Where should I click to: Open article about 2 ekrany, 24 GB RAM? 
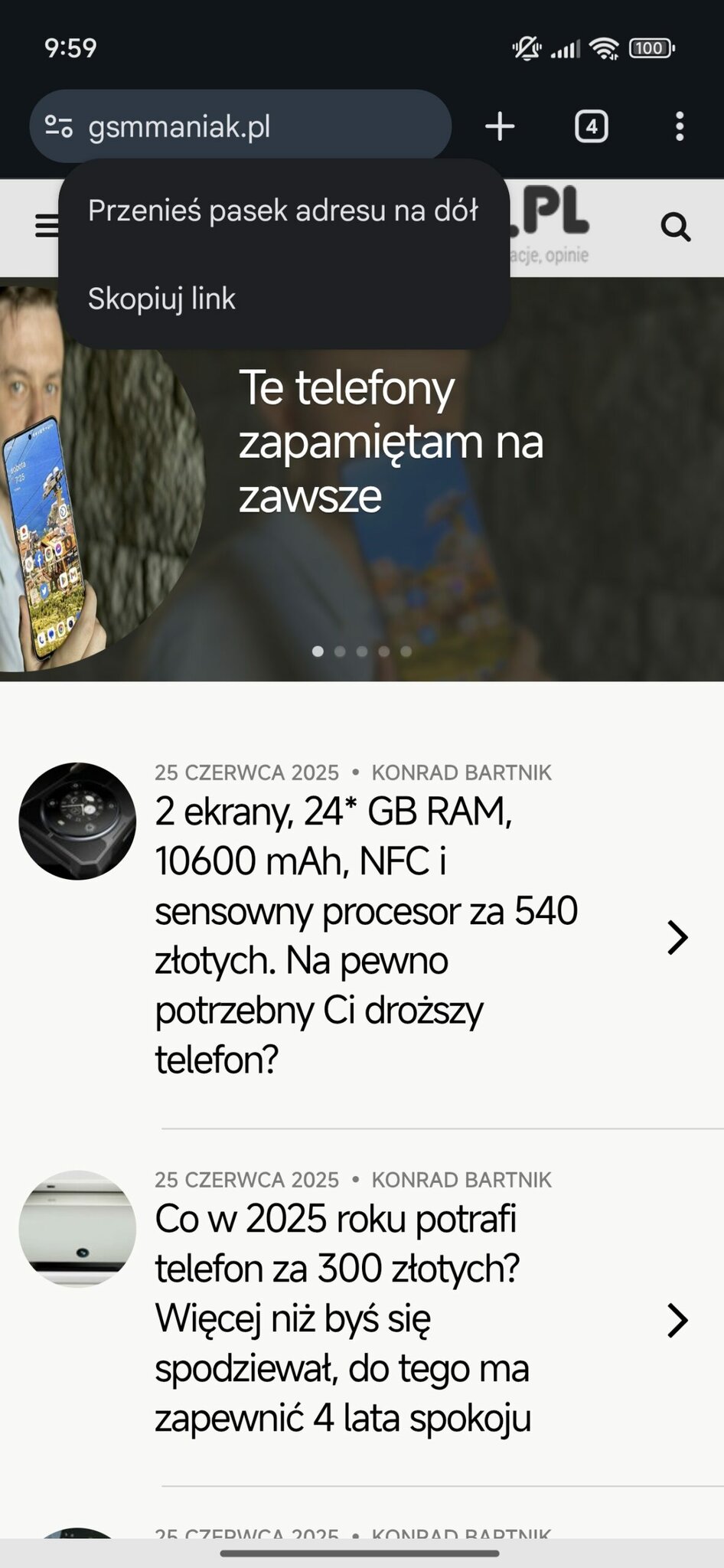[x=366, y=935]
